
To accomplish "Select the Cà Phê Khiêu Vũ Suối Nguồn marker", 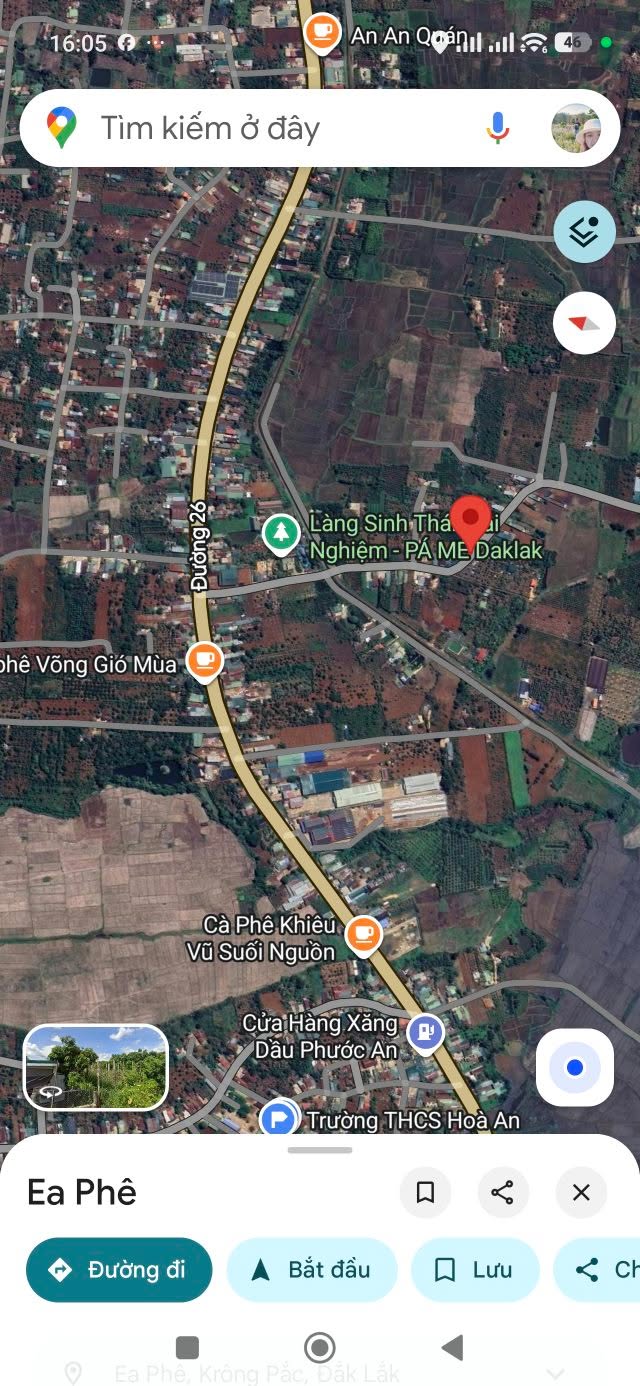I will (363, 936).
